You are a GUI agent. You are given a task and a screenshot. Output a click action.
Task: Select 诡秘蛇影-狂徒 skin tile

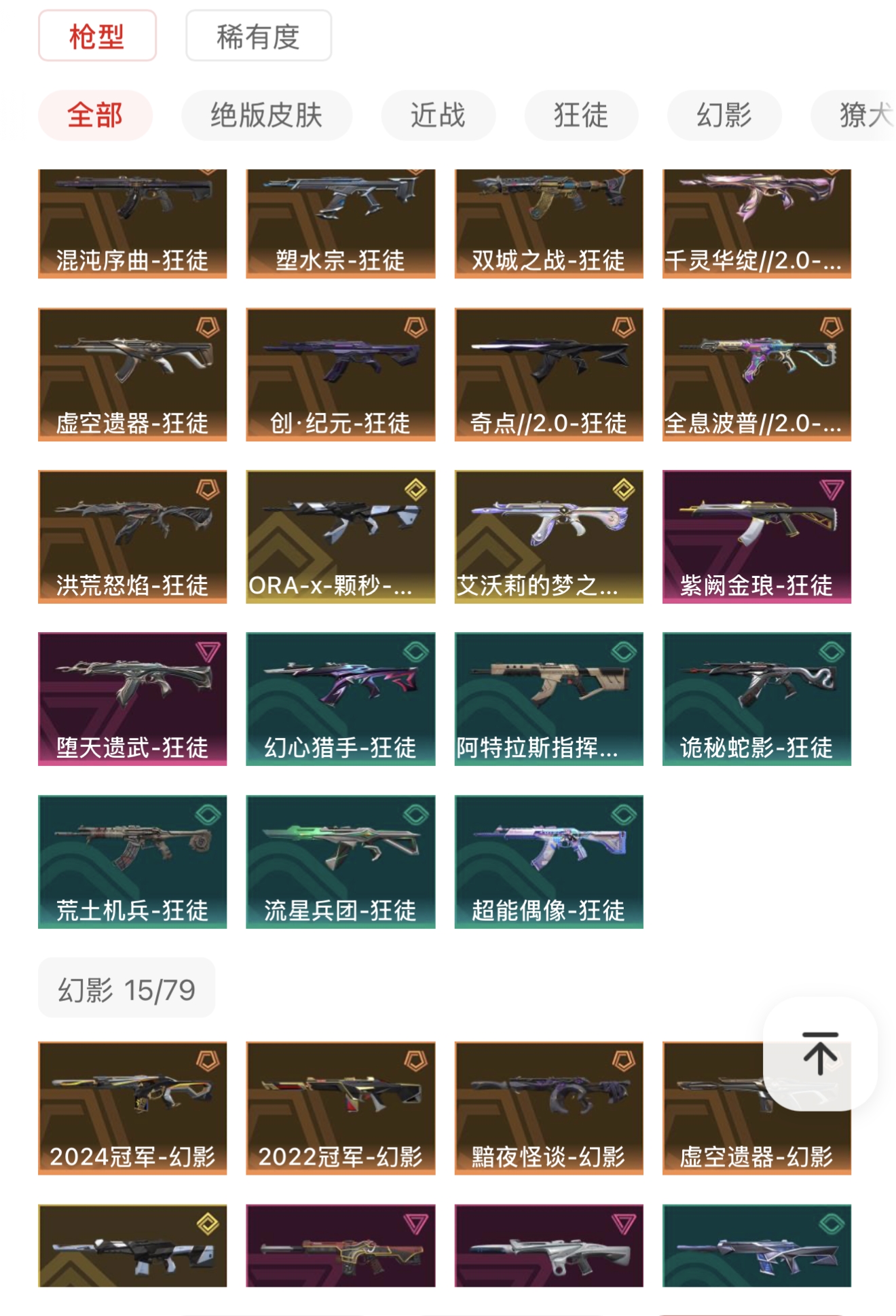[x=756, y=699]
